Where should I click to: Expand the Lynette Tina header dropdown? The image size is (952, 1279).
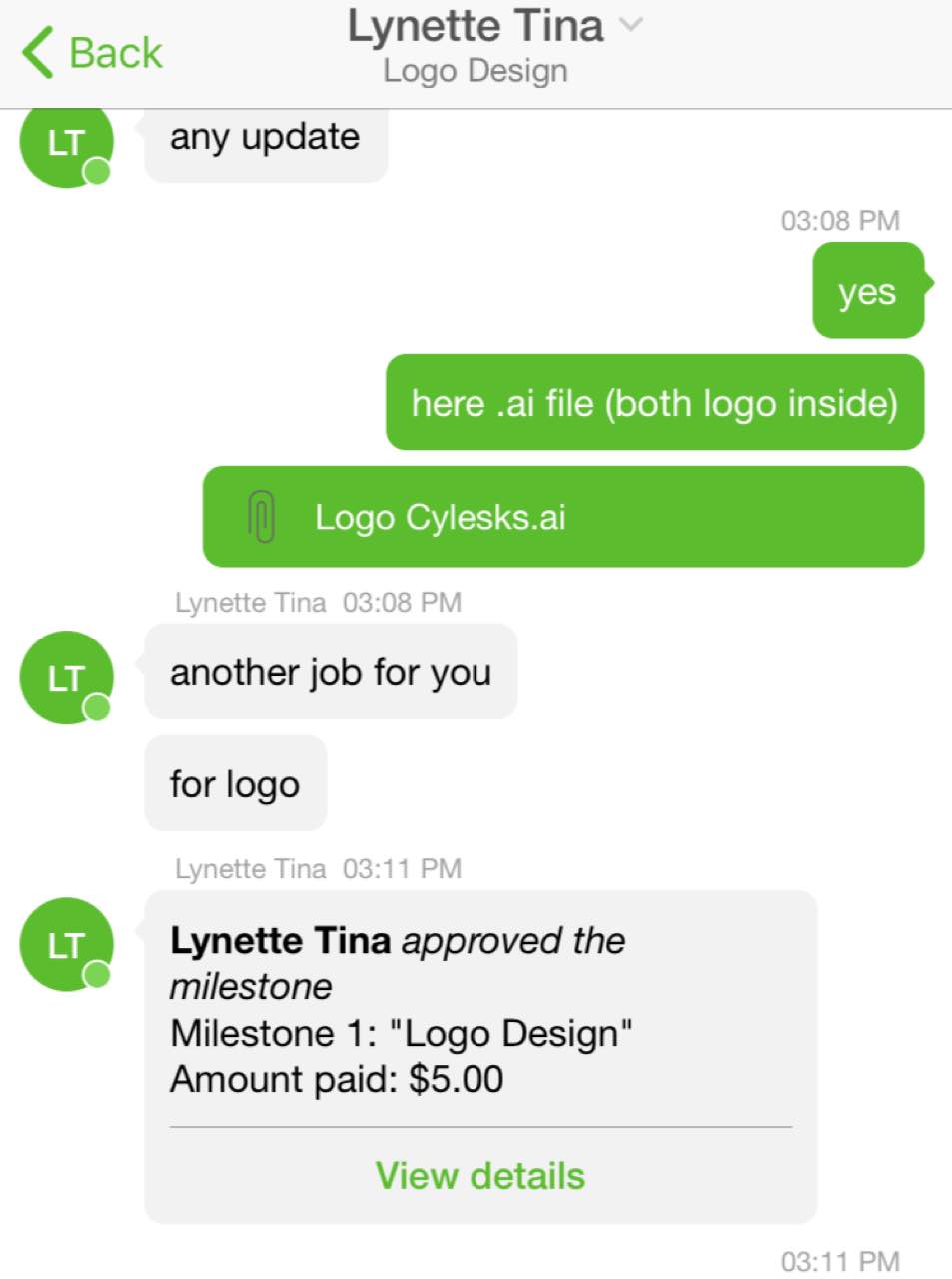click(630, 25)
